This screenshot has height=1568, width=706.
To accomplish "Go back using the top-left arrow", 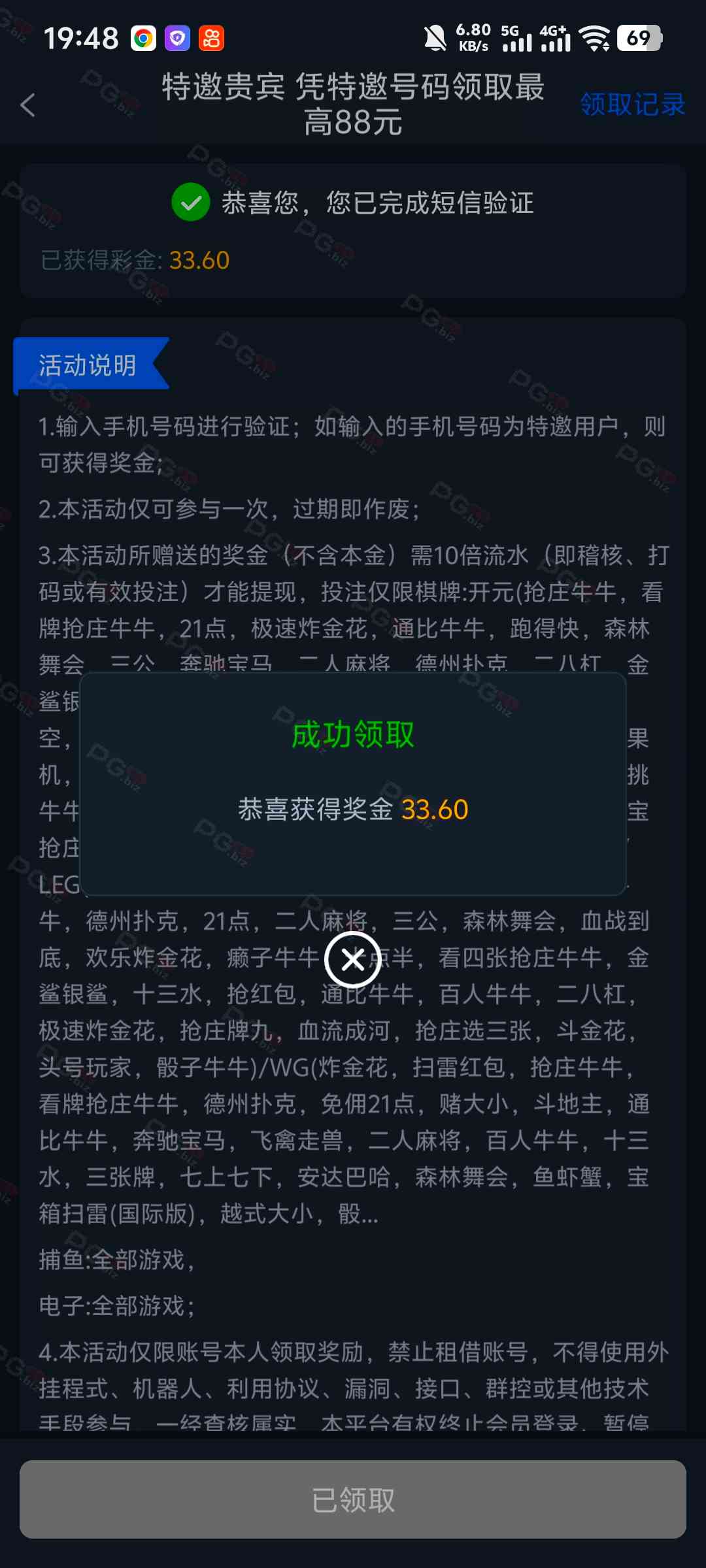I will click(x=27, y=105).
